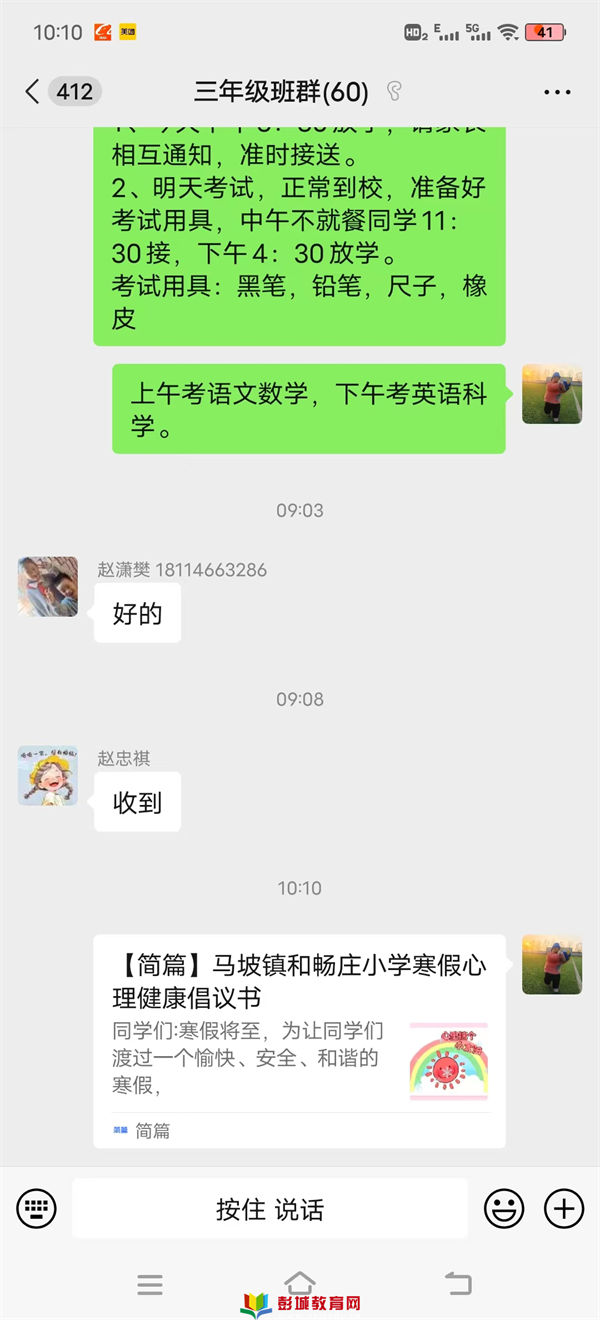Image resolution: width=600 pixels, height=1320 pixels.
Task: Go back to the chat list
Action: point(33,92)
